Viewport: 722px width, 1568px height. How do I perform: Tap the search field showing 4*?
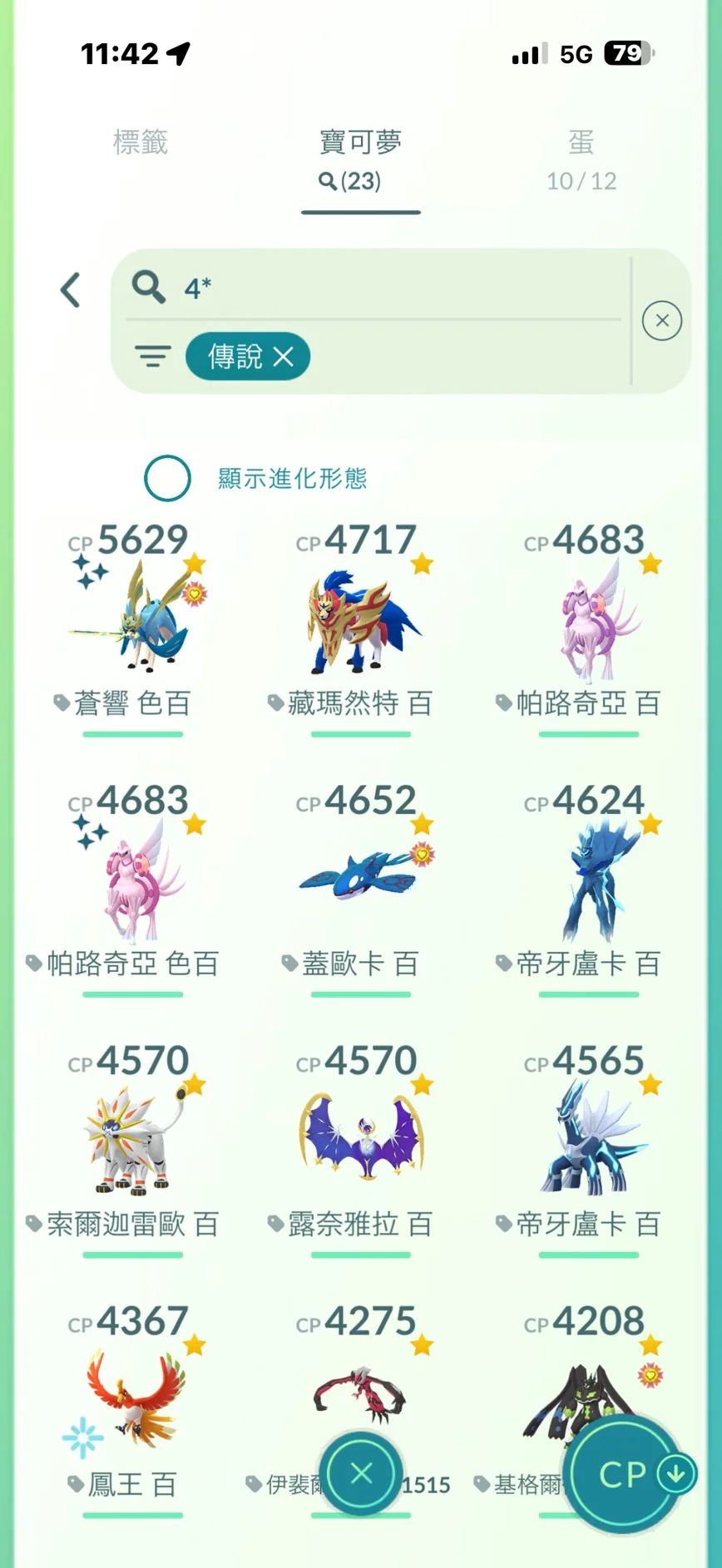374,288
